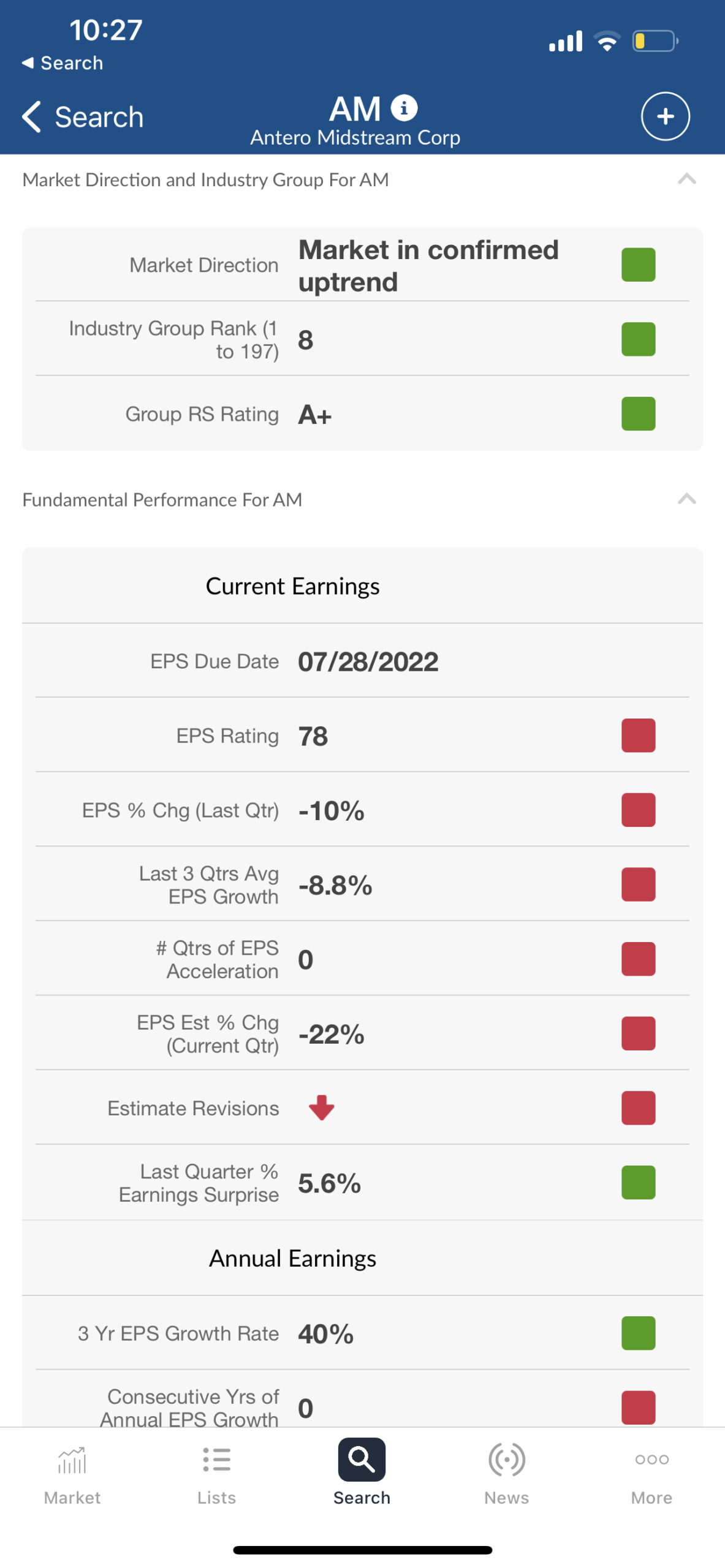Collapse Market Direction and Industry Group section

(x=686, y=179)
